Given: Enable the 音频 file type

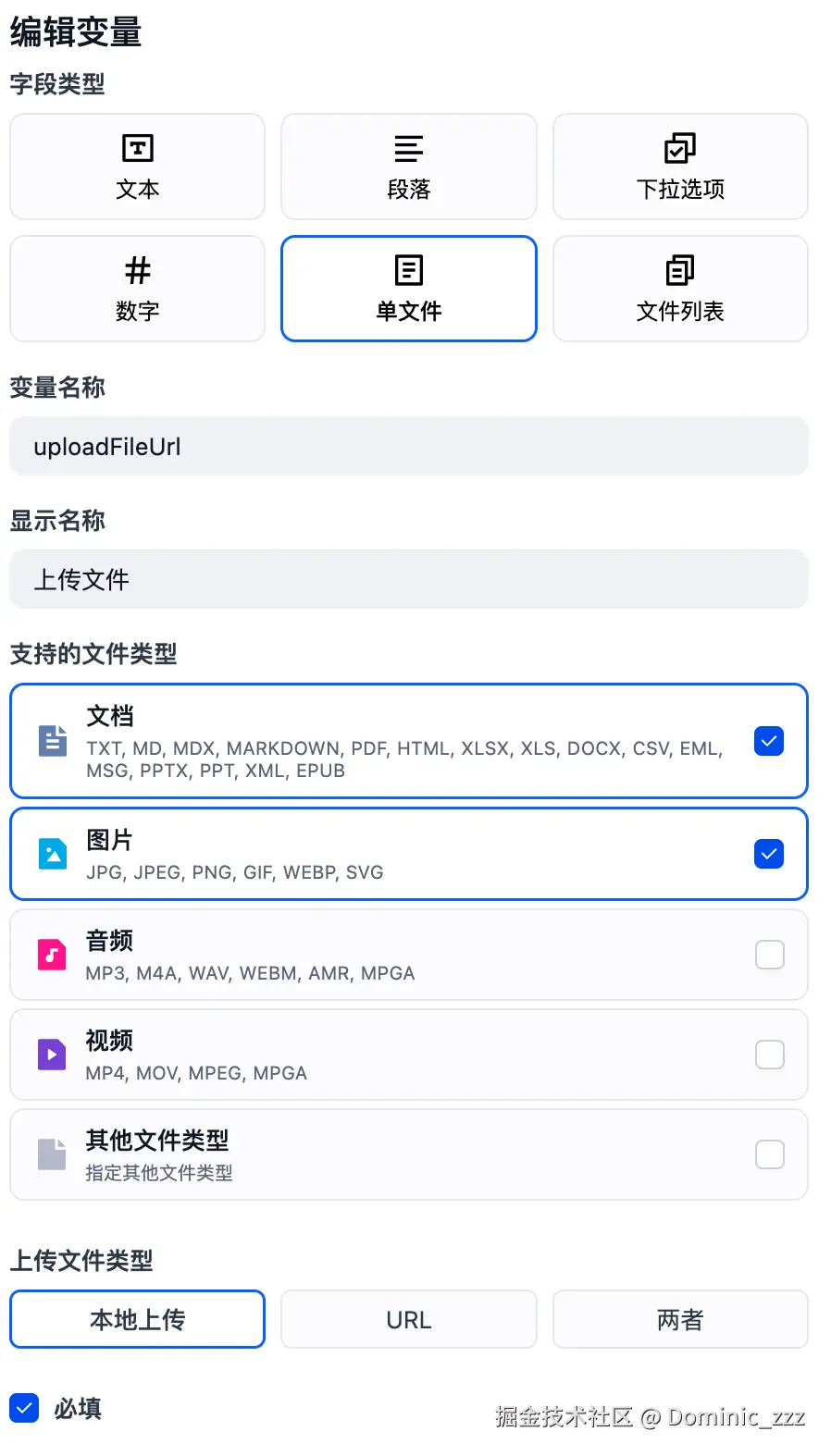Looking at the screenshot, I should click(769, 955).
